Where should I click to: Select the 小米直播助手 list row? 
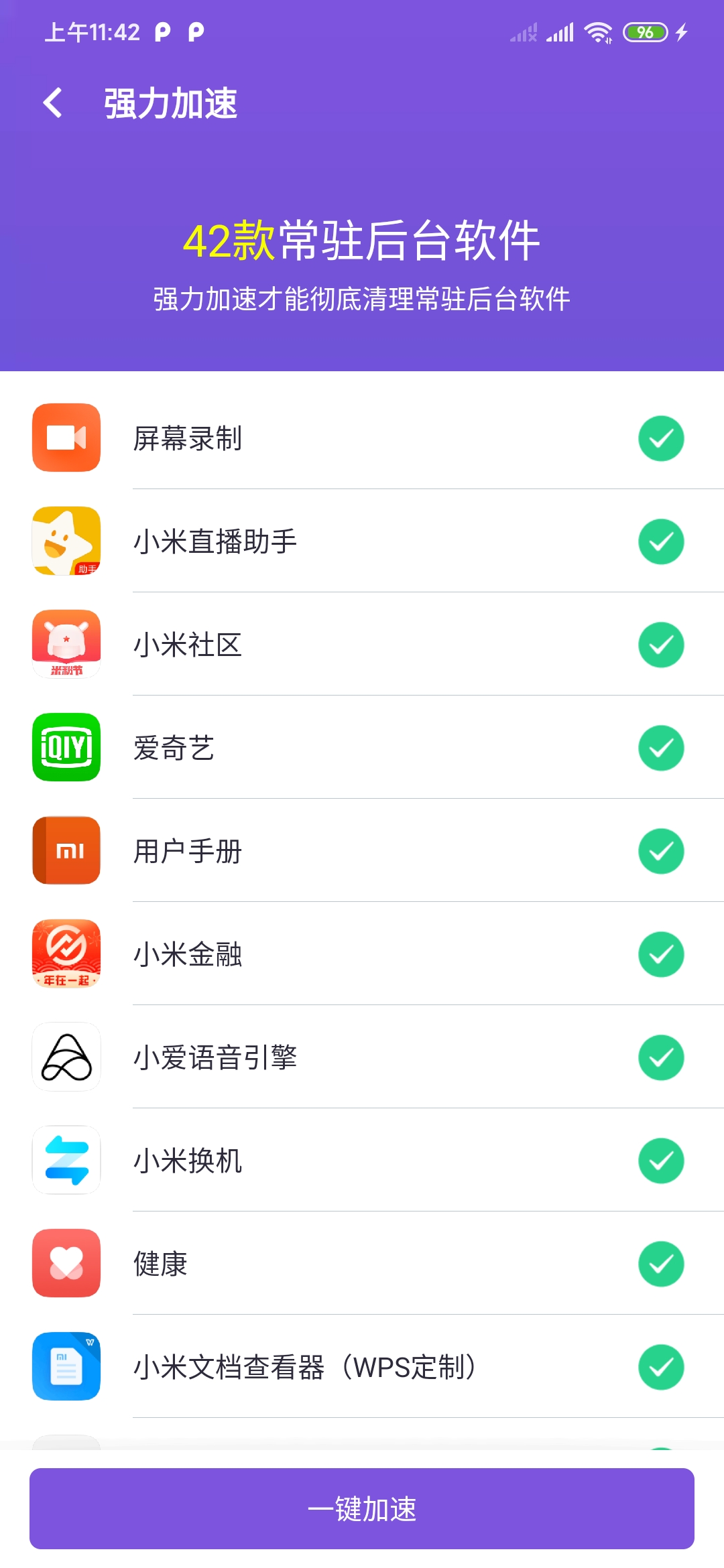[x=362, y=541]
